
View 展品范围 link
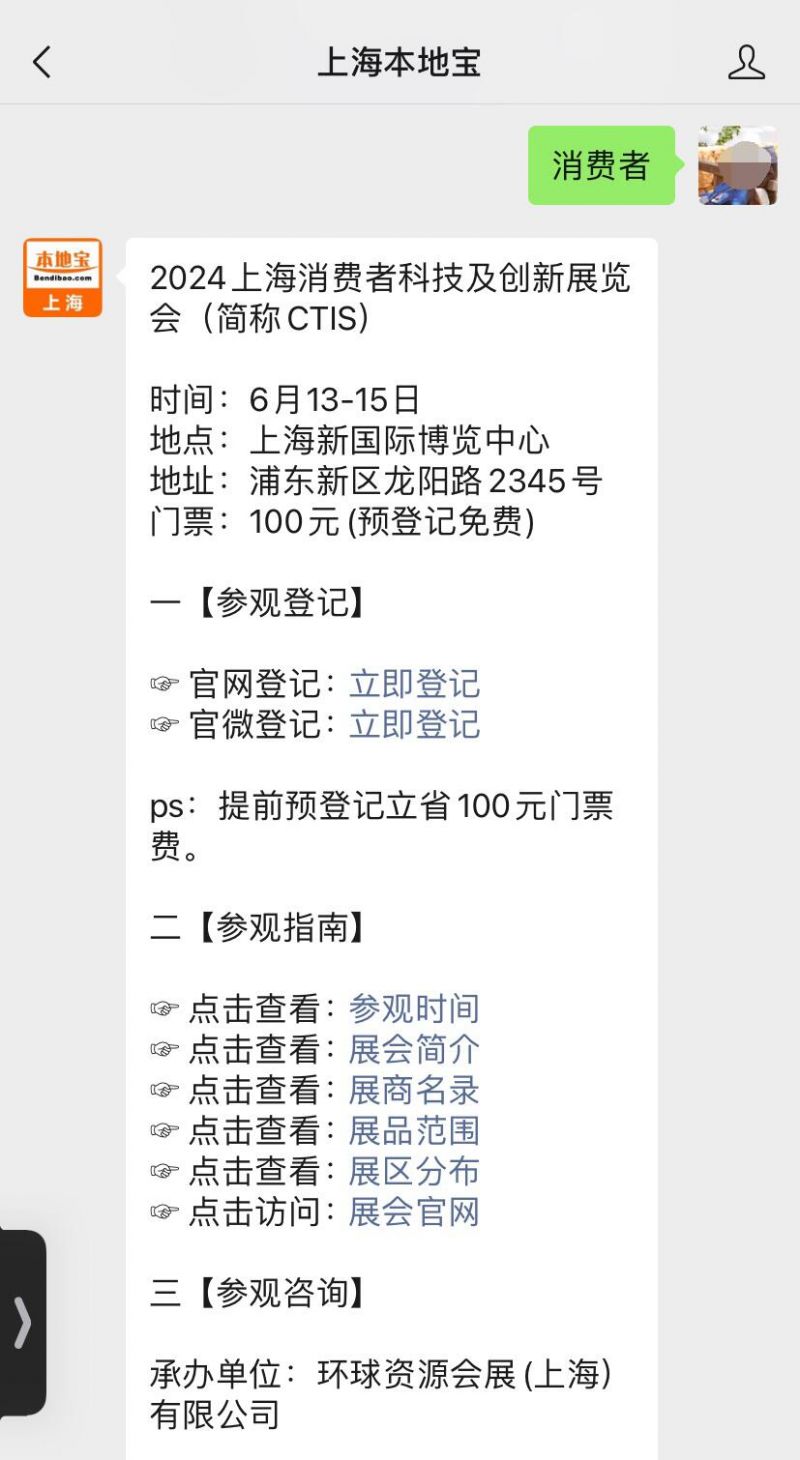click(414, 1130)
